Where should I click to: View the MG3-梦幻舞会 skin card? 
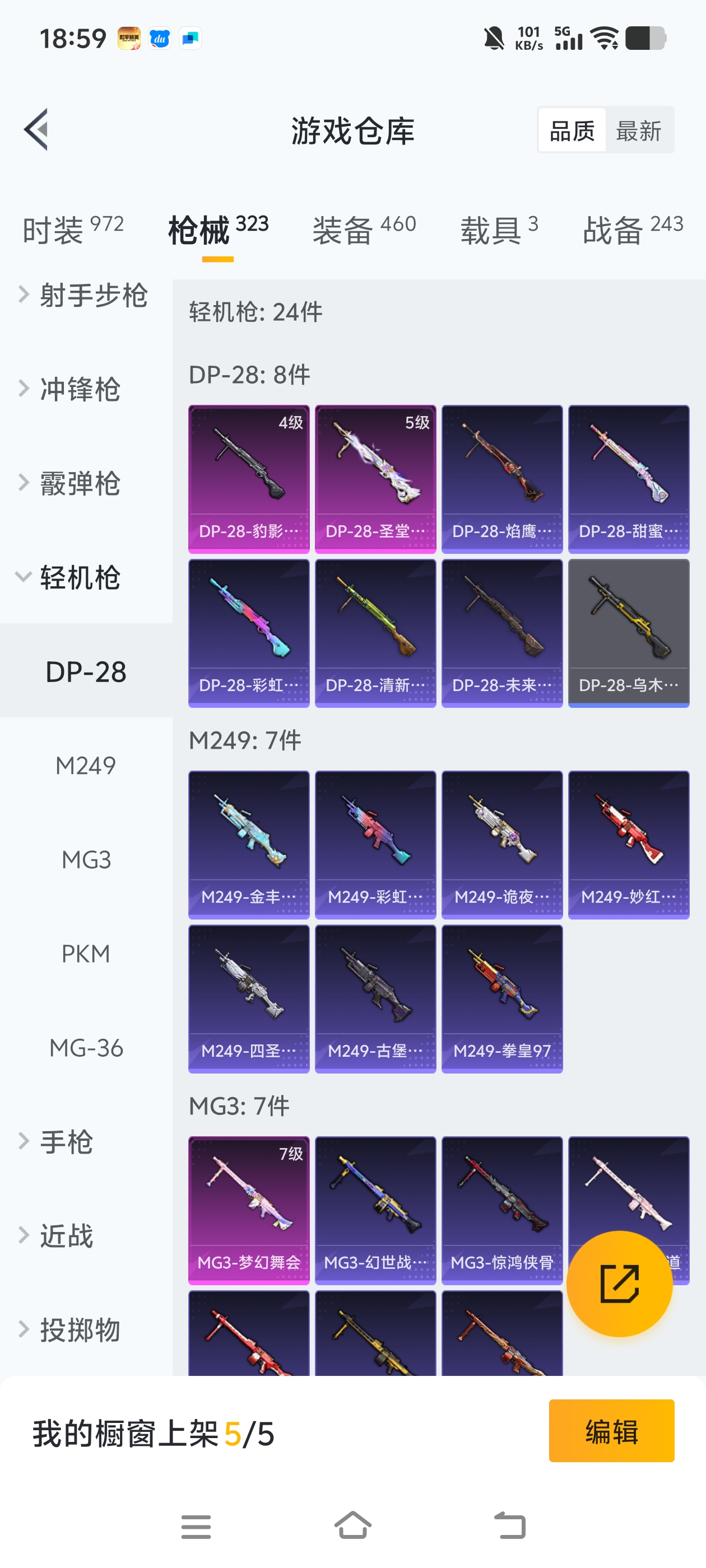pos(249,1210)
